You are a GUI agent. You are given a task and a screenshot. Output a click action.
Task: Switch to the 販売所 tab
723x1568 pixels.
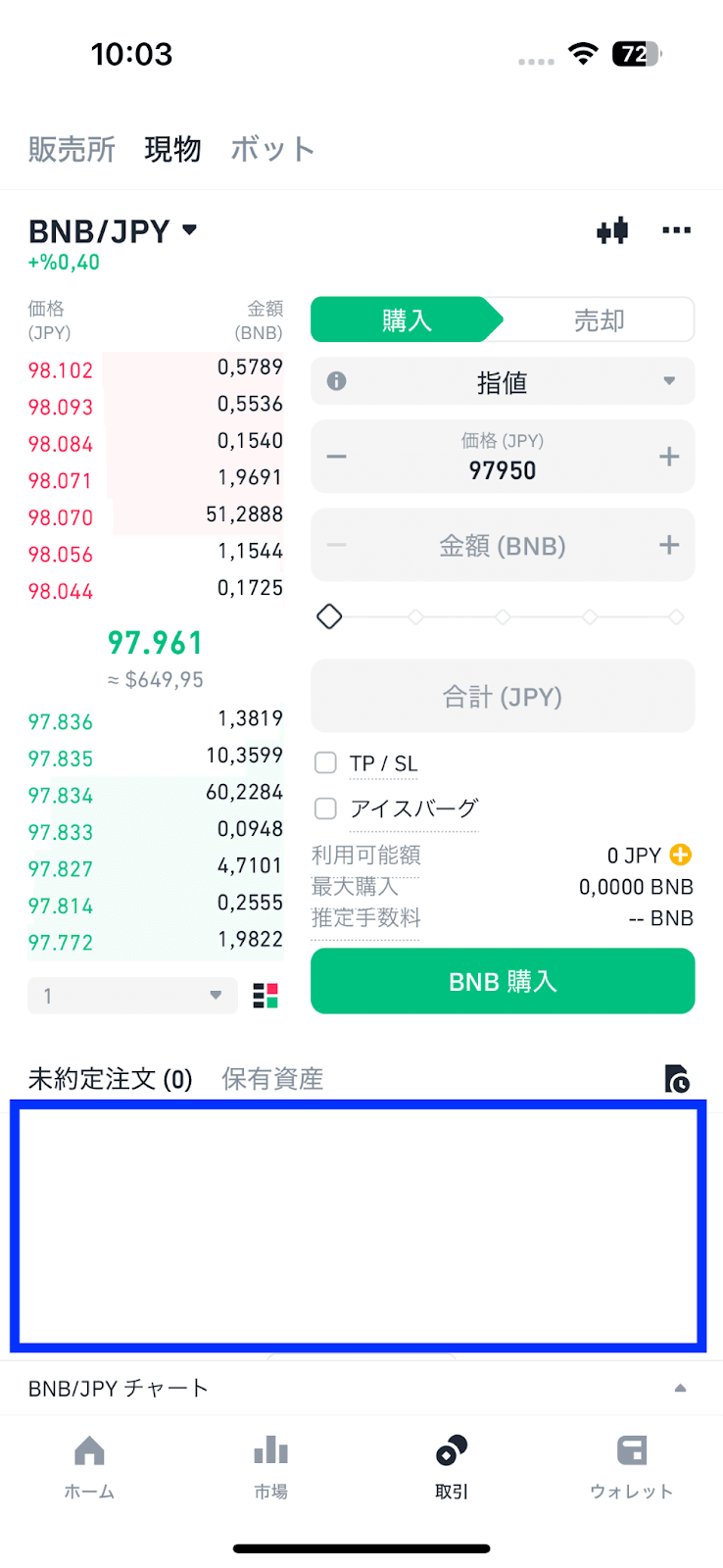[x=72, y=149]
